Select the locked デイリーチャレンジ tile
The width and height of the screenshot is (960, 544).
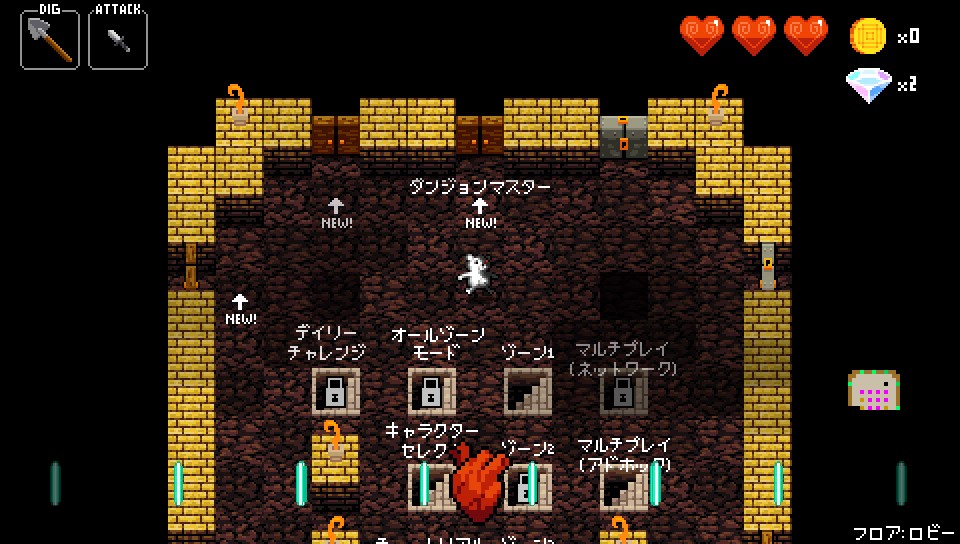335,391
